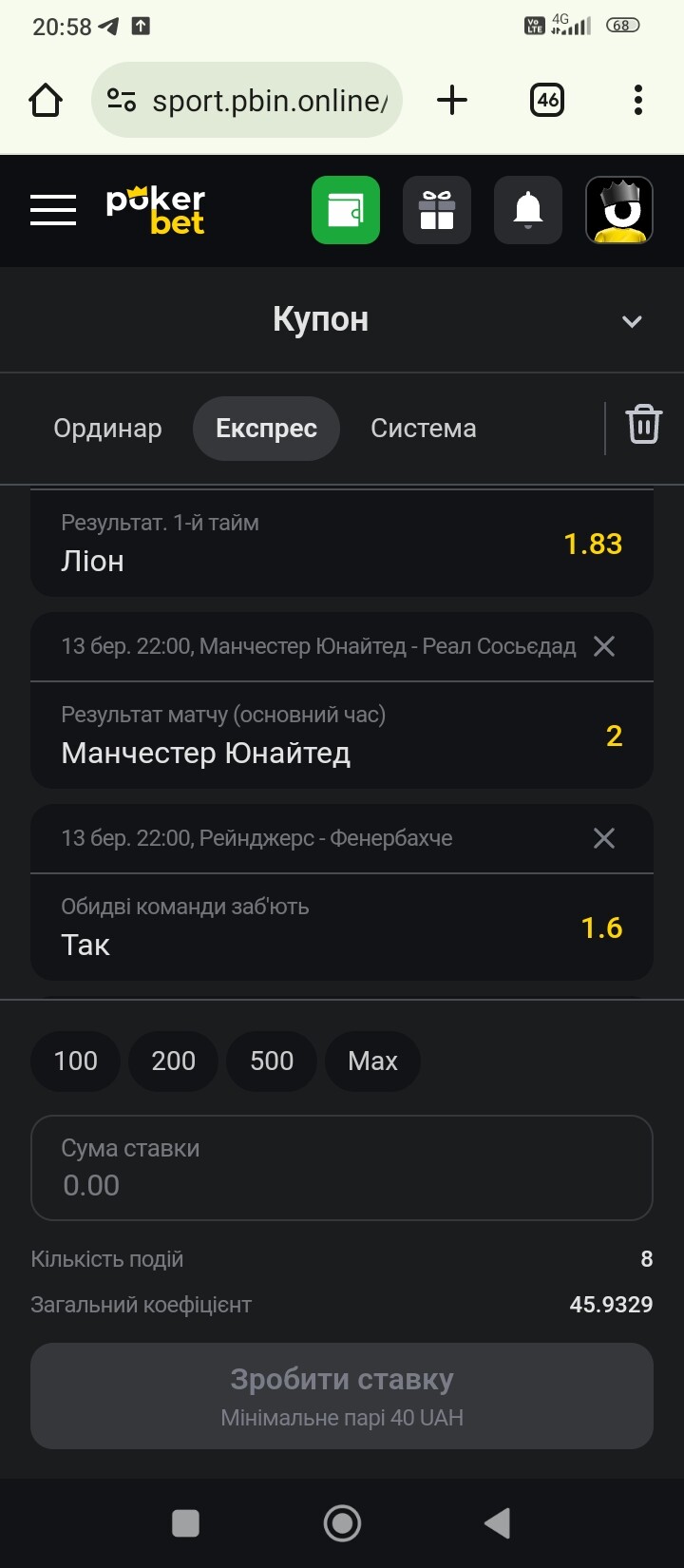Viewport: 684px width, 1568px height.
Task: Open the gift bonuses icon
Action: point(437,210)
